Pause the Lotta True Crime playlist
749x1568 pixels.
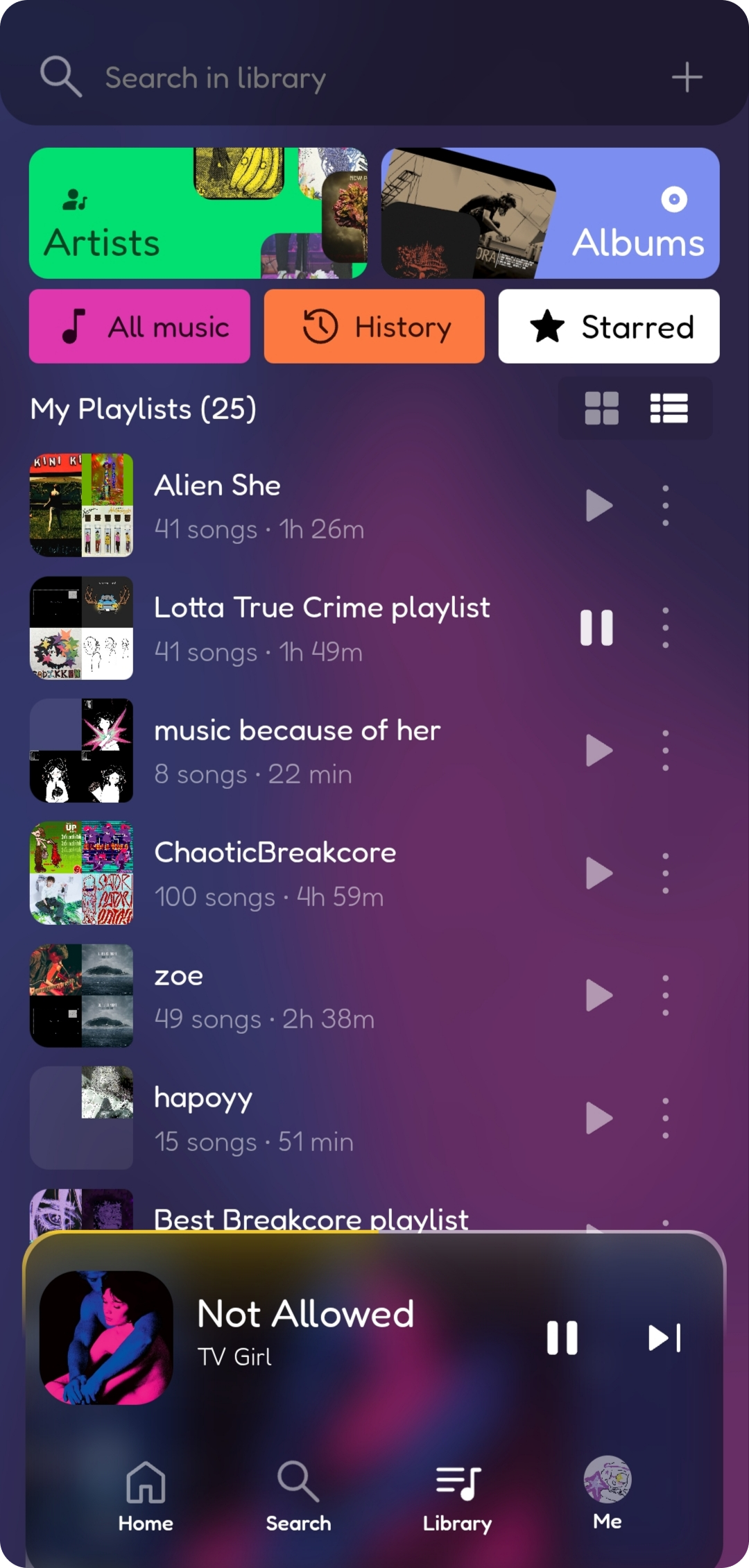coord(596,628)
